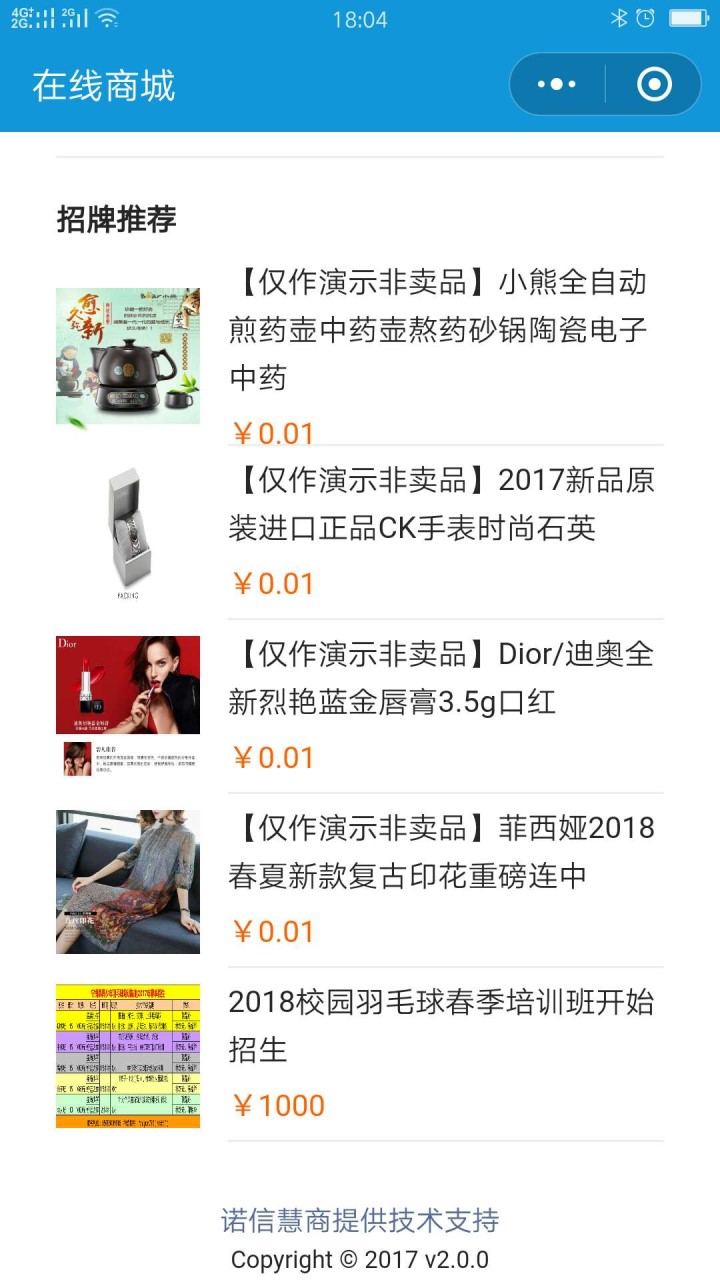Open the mini program more options menu
The height and width of the screenshot is (1280, 720).
click(557, 85)
